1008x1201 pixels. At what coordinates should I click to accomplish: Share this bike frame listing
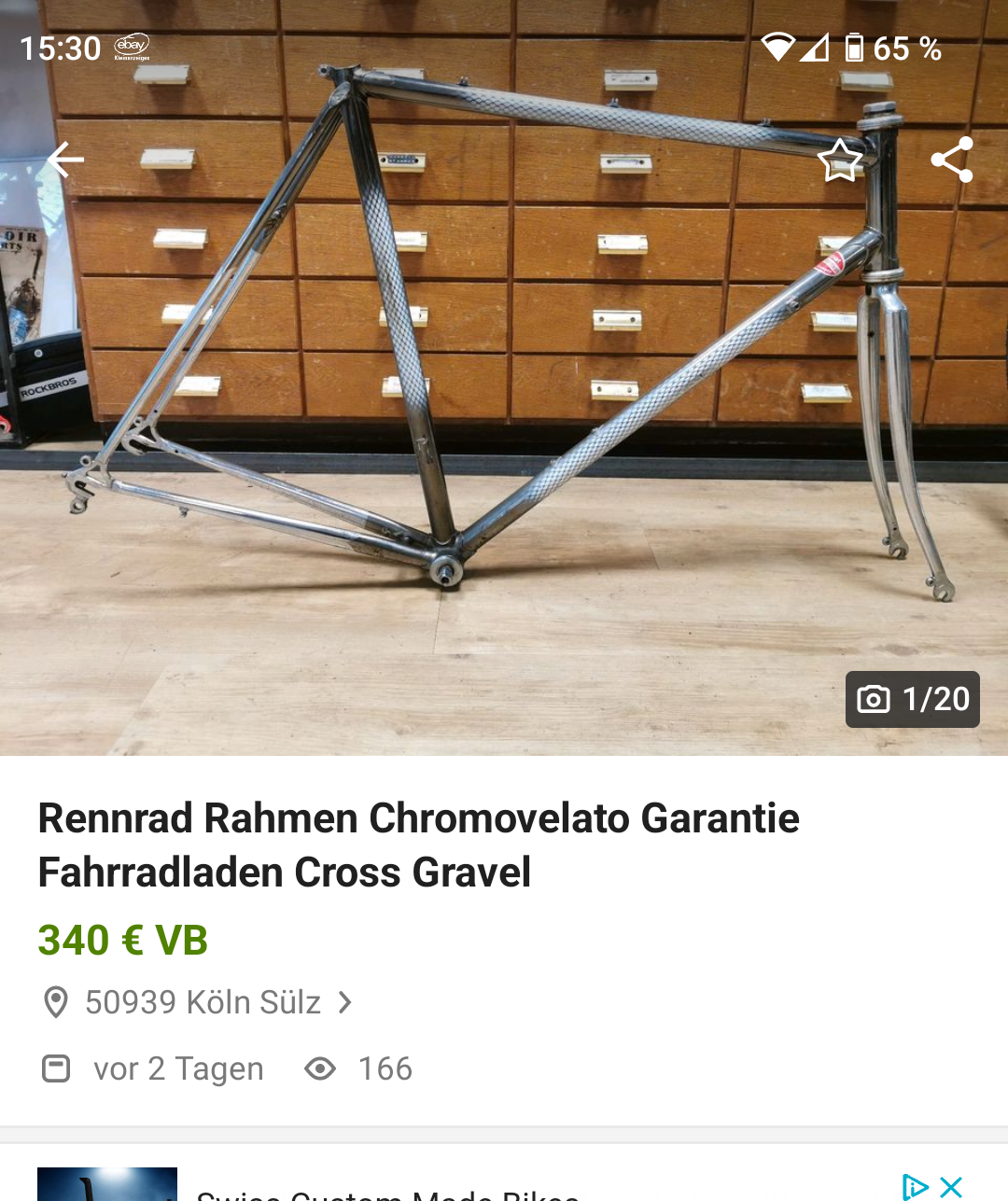(x=952, y=160)
